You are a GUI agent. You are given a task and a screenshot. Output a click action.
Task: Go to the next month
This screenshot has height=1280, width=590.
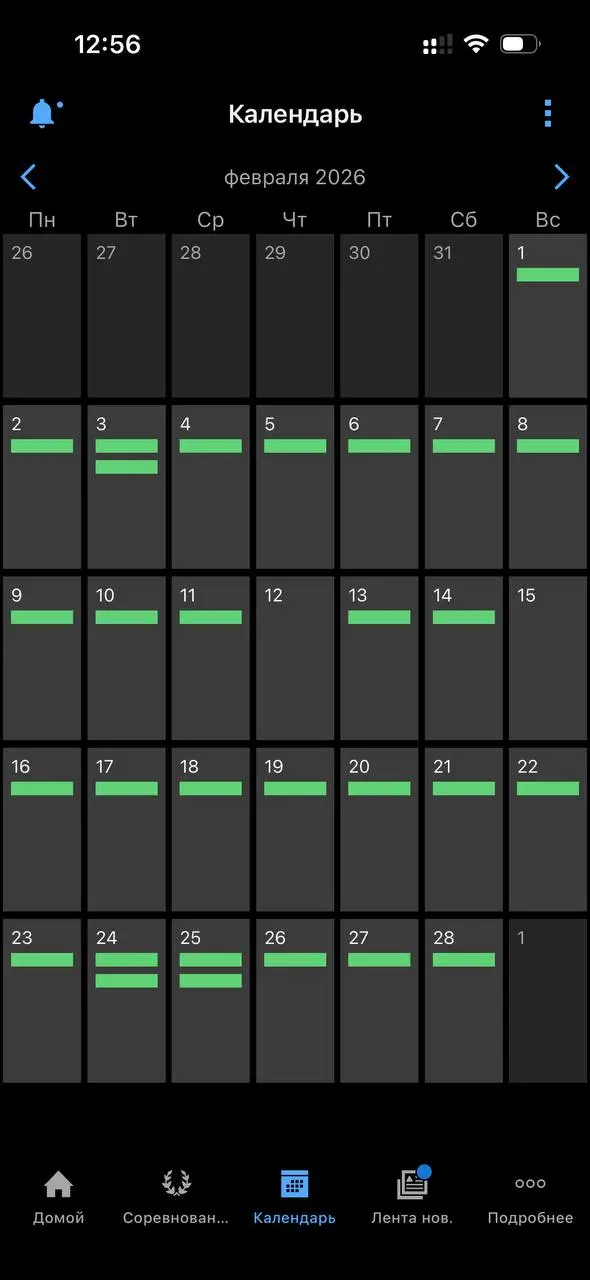tap(561, 178)
